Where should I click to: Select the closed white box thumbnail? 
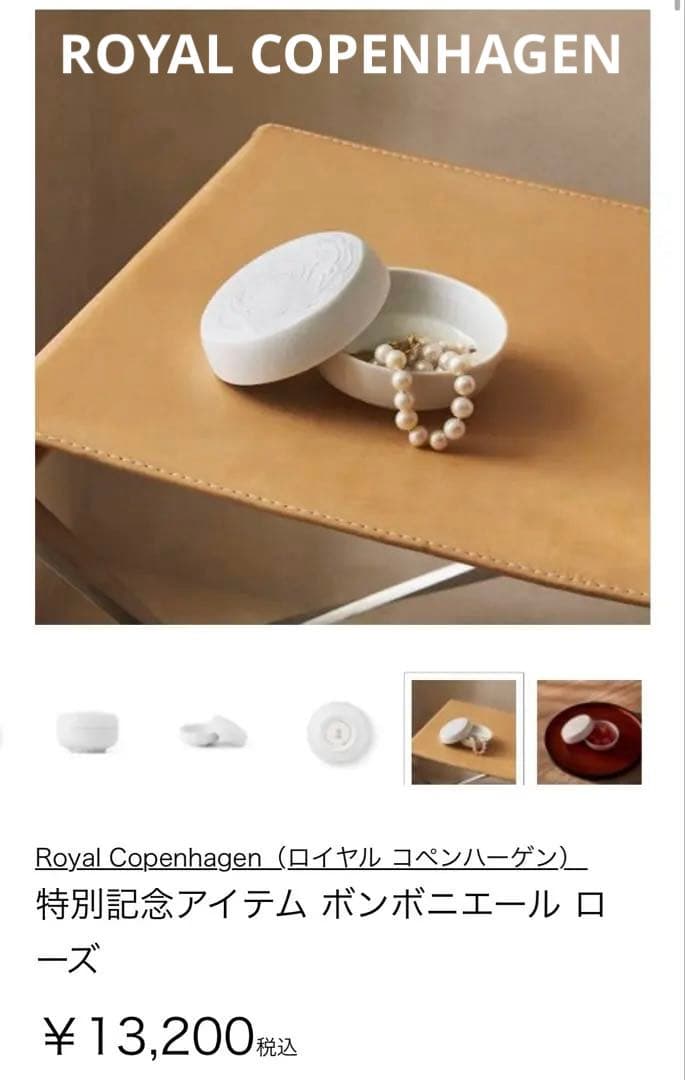pos(88,732)
